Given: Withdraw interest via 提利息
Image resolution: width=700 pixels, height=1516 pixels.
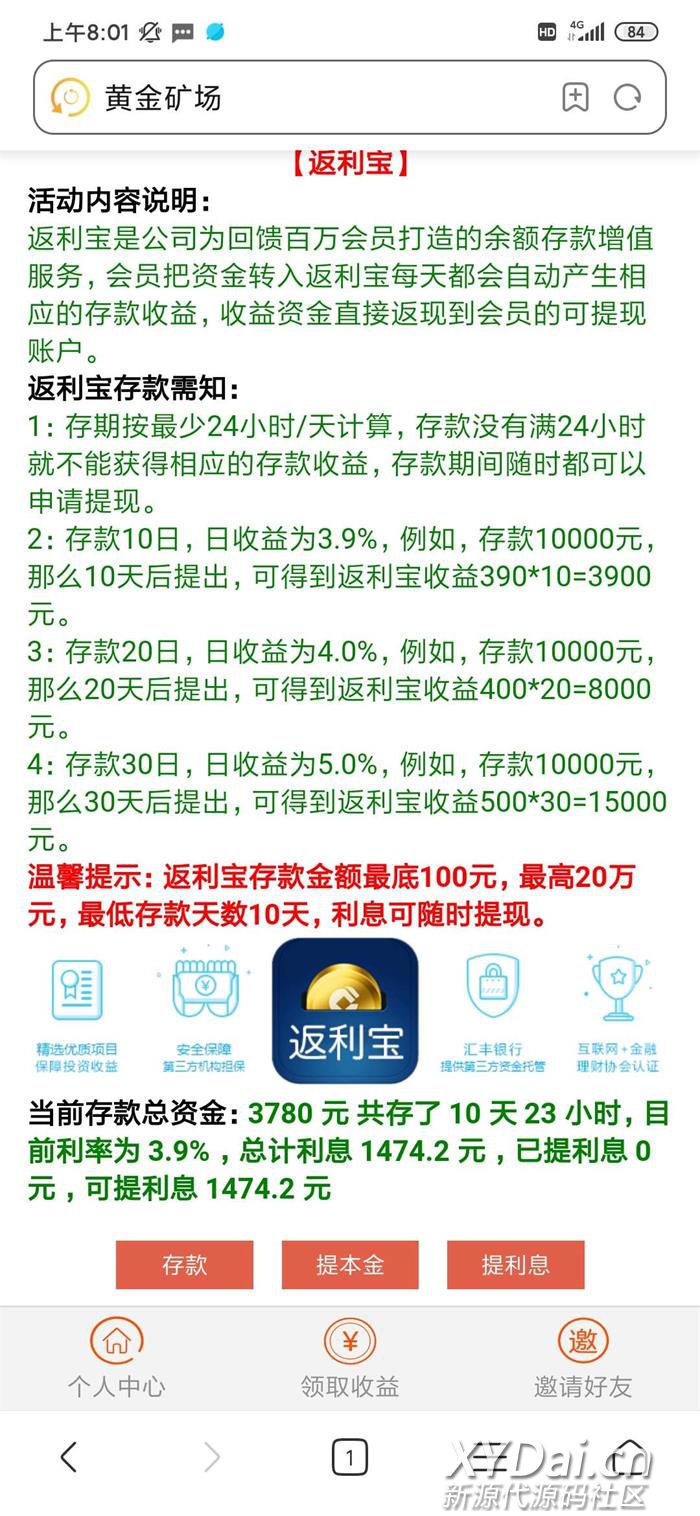Looking at the screenshot, I should point(515,1265).
